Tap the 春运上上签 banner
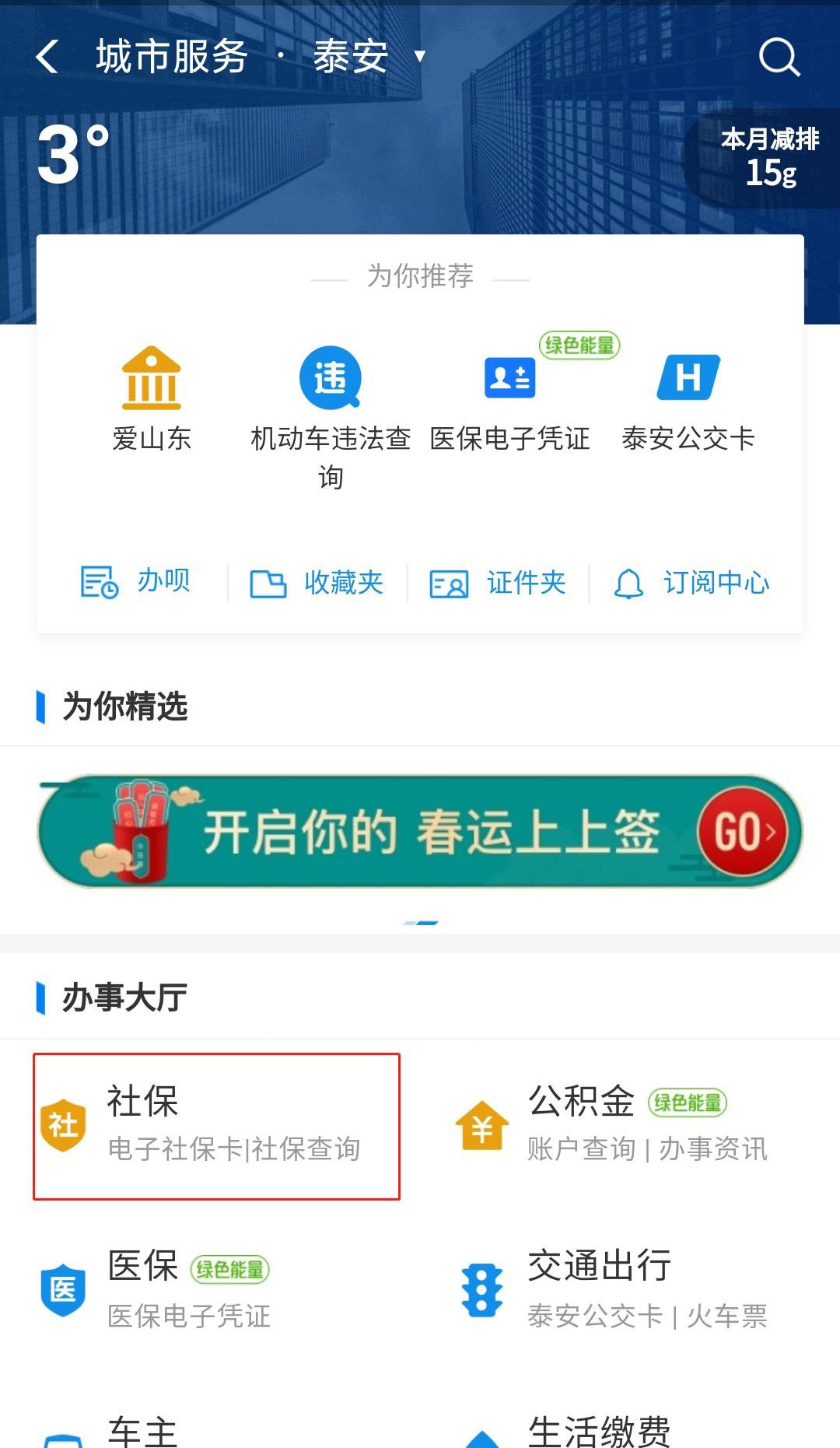 tap(420, 831)
